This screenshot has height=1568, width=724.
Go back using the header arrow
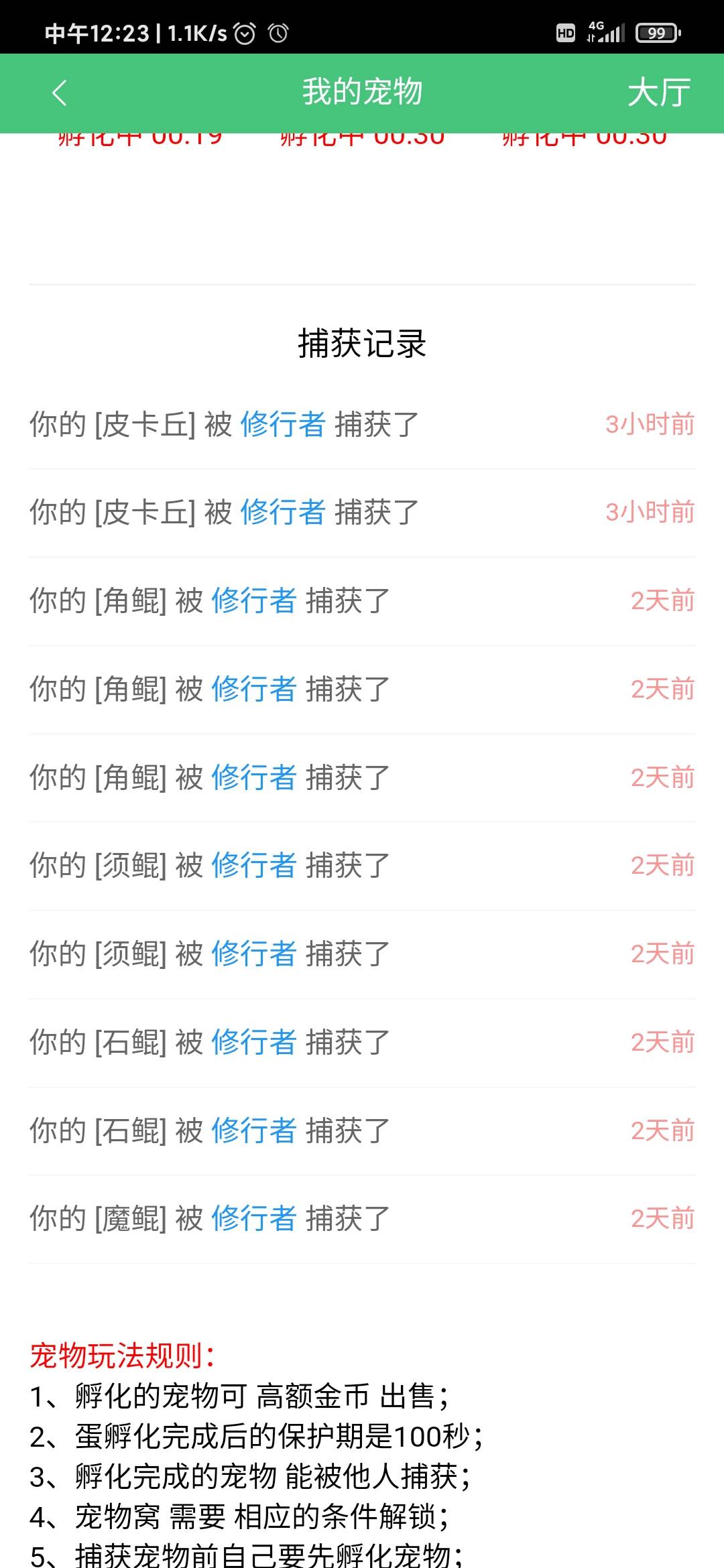click(x=60, y=93)
